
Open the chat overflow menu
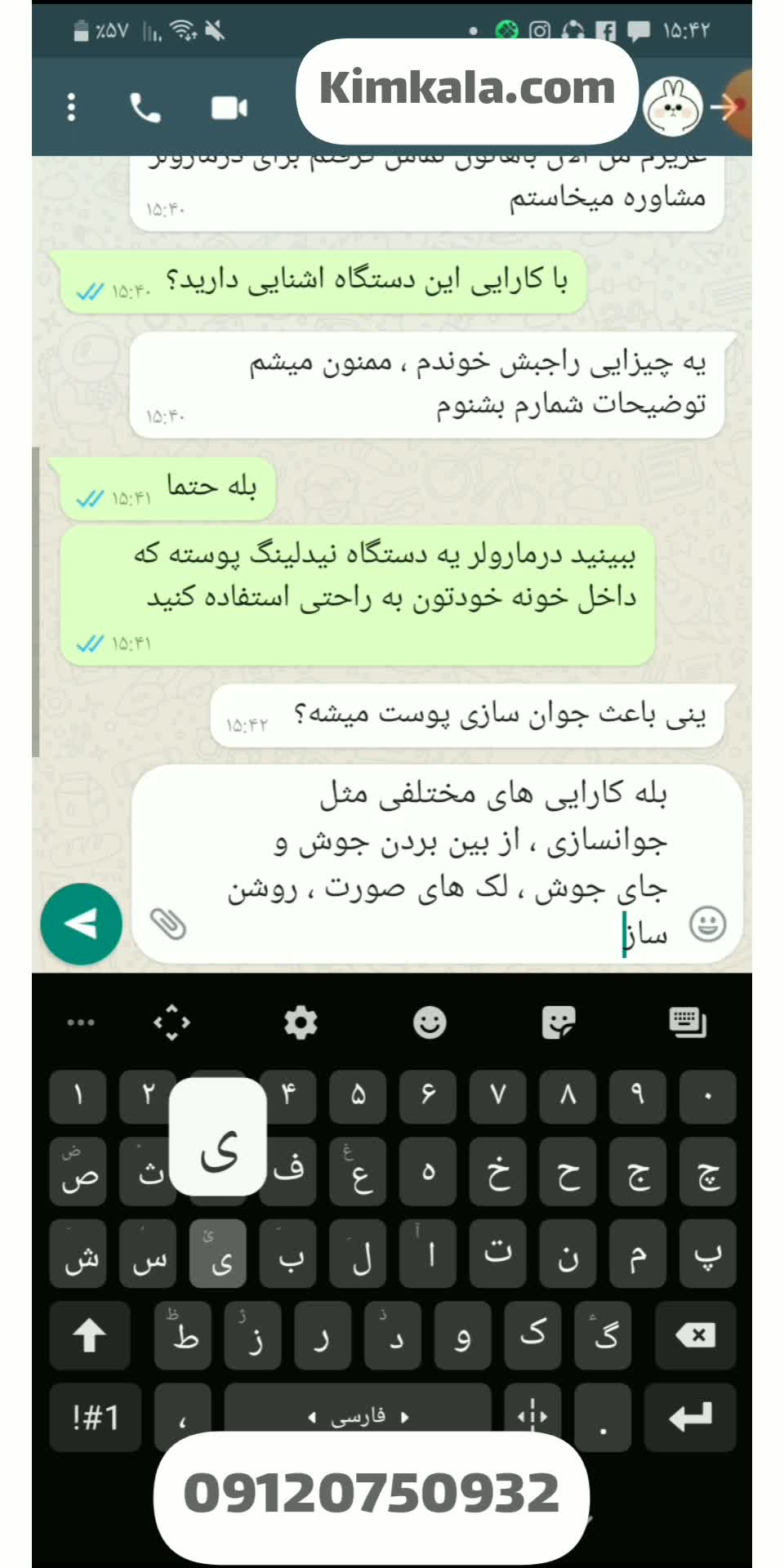pyautogui.click(x=72, y=107)
